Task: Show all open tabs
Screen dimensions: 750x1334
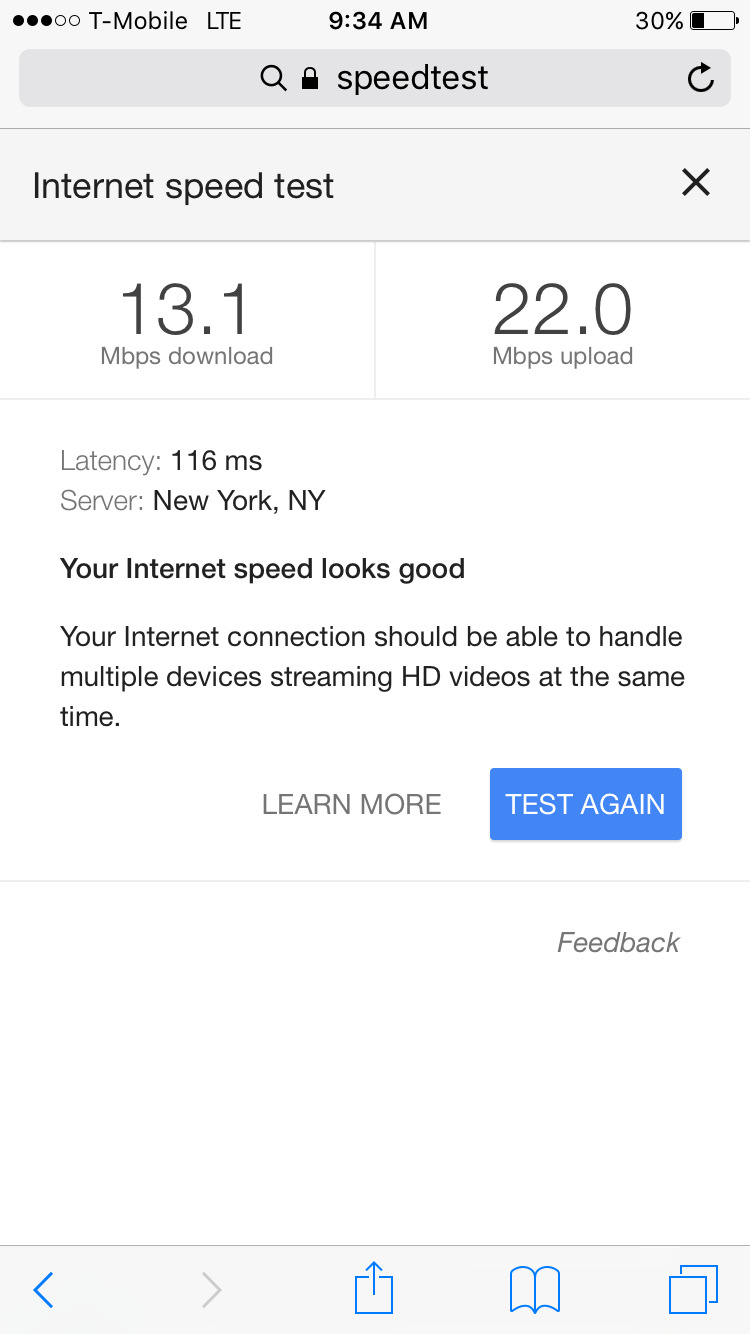Action: pyautogui.click(x=693, y=1289)
